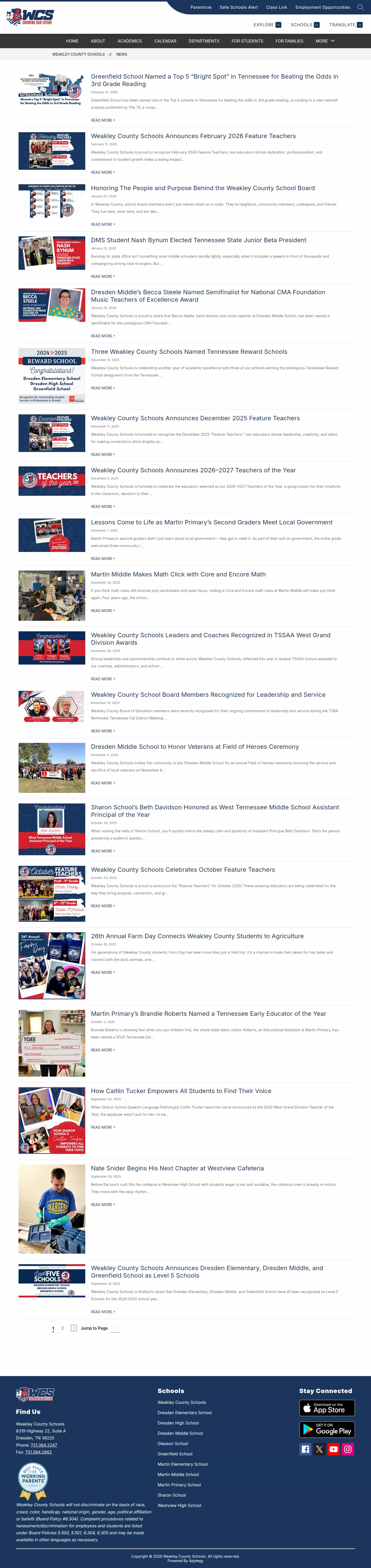Screen dimensions: 371x1568
Task: Get the app on Google Play
Action: pos(327,1429)
